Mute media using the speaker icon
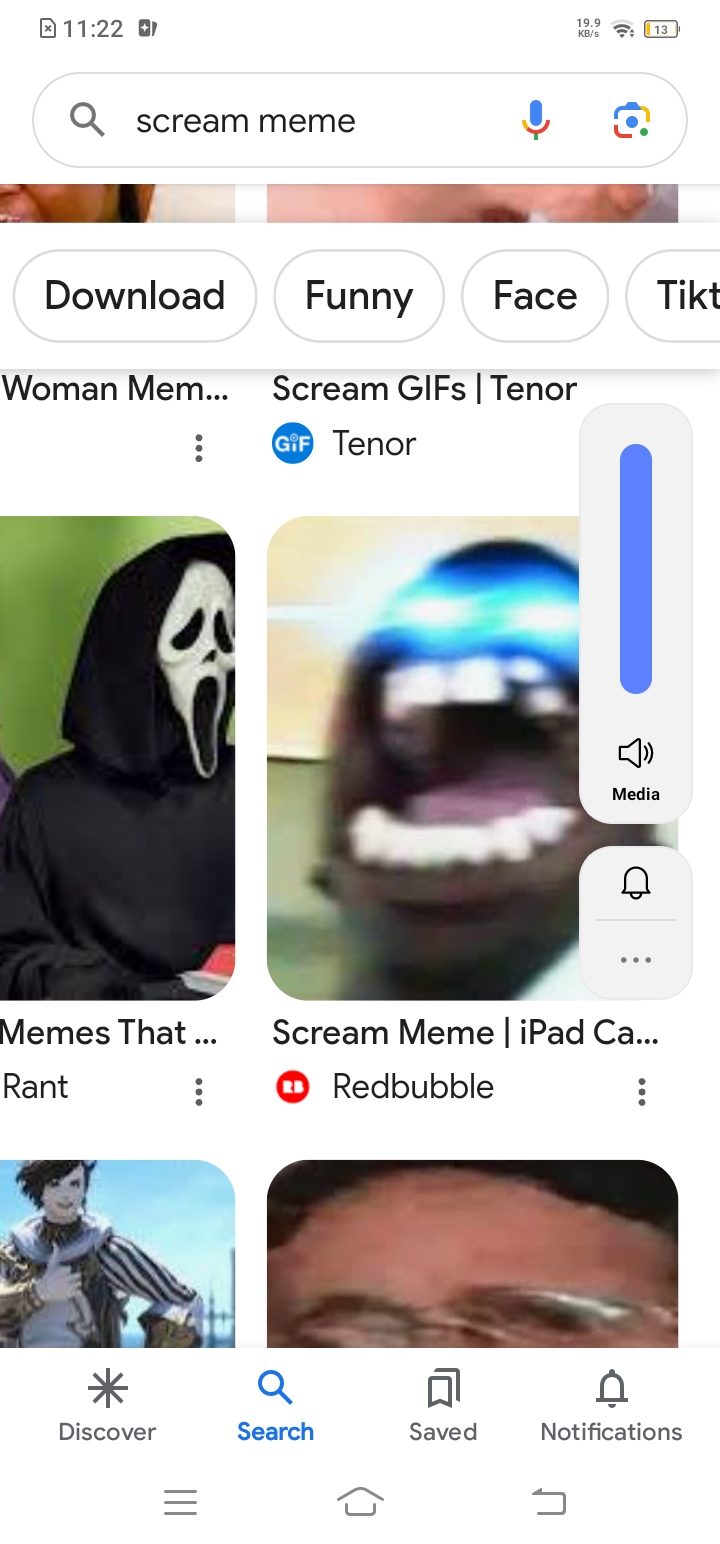Screen dimensions: 720x1544 tap(636, 753)
